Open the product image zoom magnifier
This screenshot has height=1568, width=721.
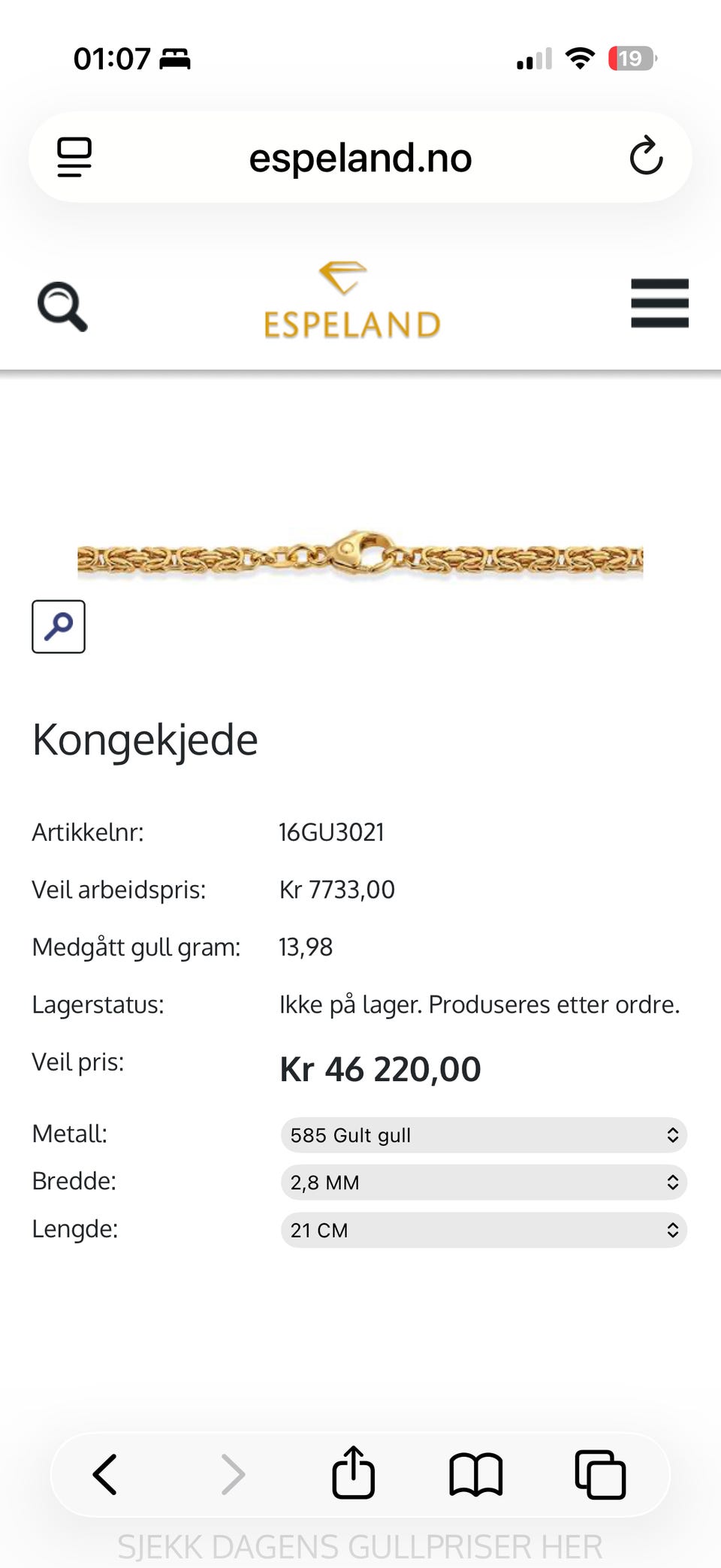point(59,626)
